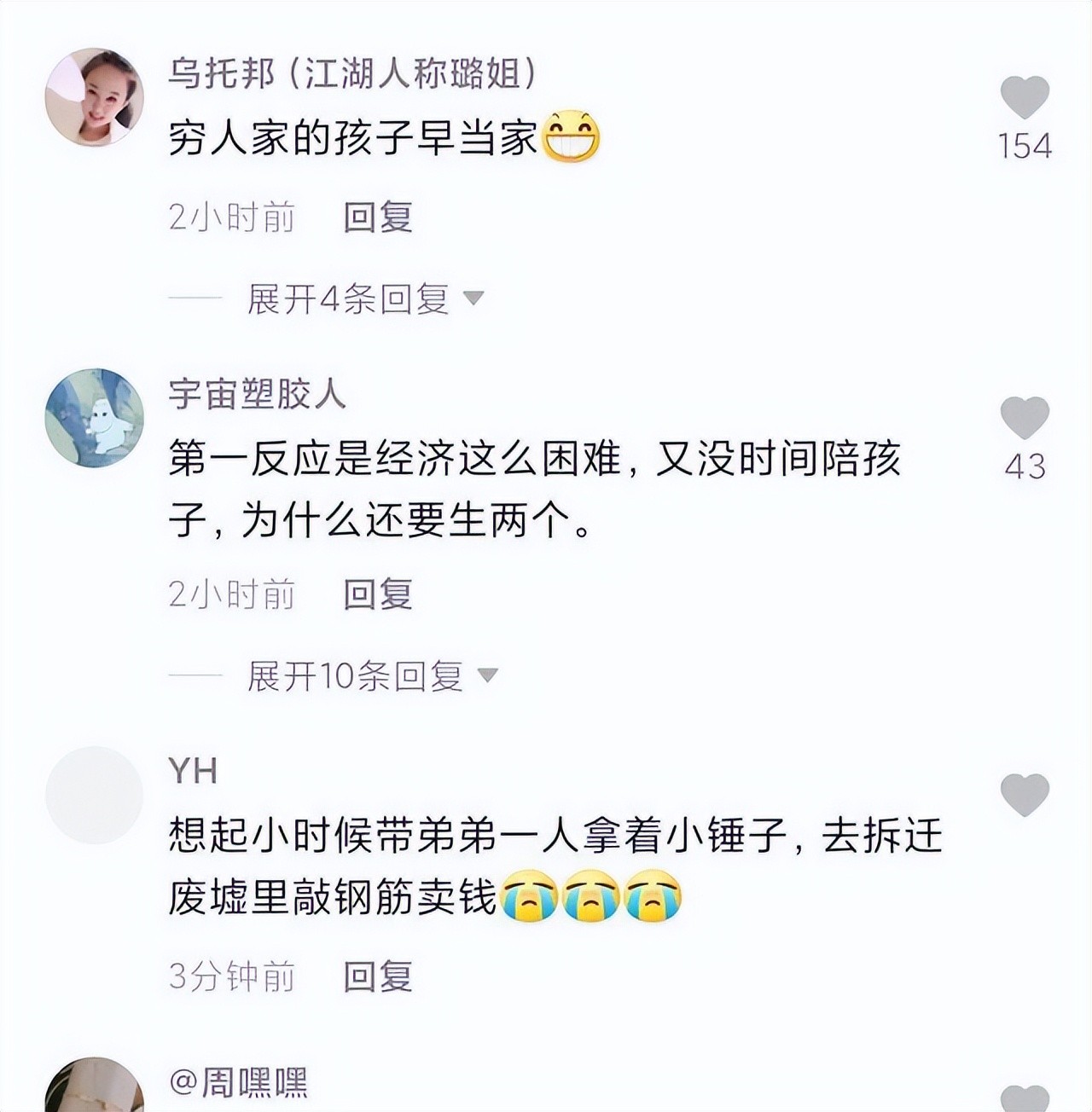Reply to 乌托邦's comment
Screen dimensions: 1092x1112
(x=378, y=217)
